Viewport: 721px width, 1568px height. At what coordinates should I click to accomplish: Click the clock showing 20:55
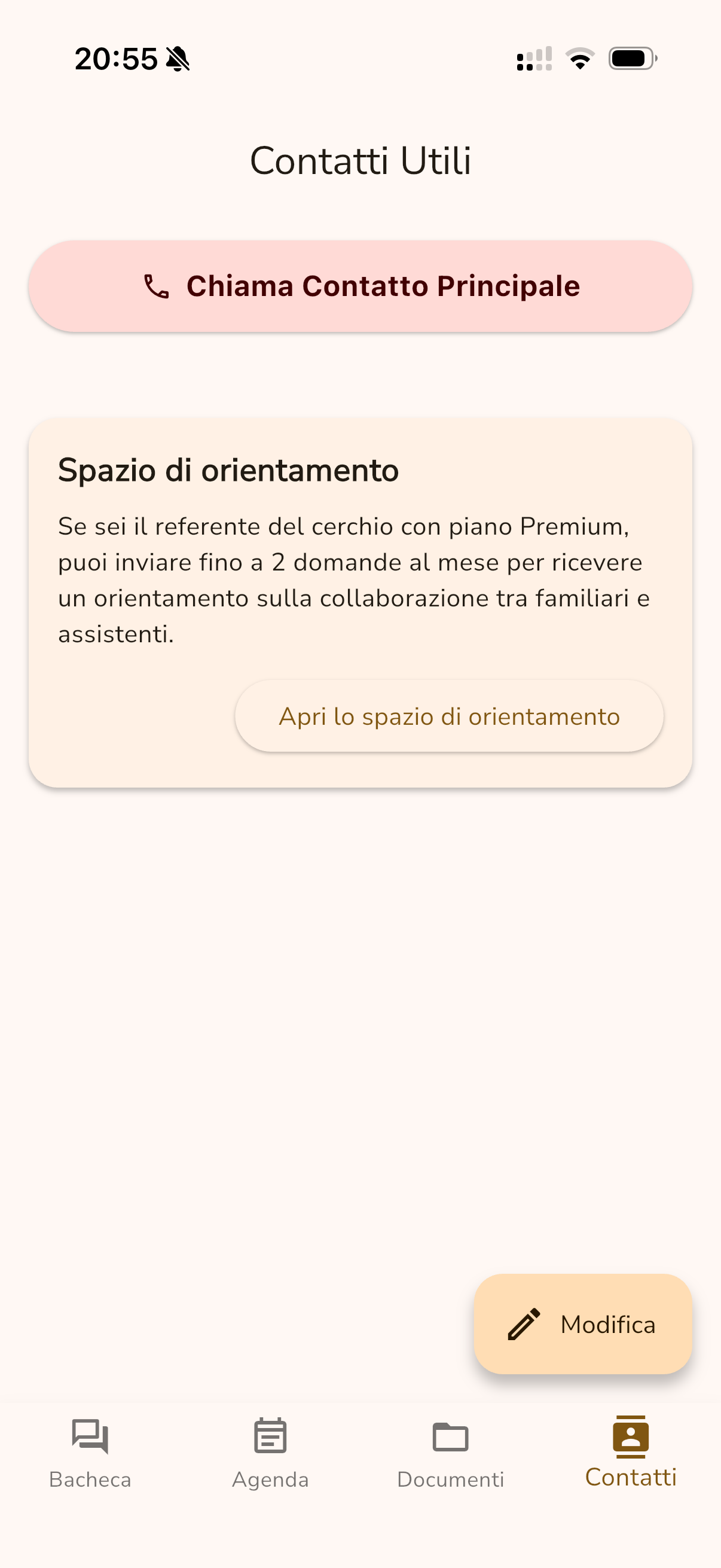click(x=115, y=58)
